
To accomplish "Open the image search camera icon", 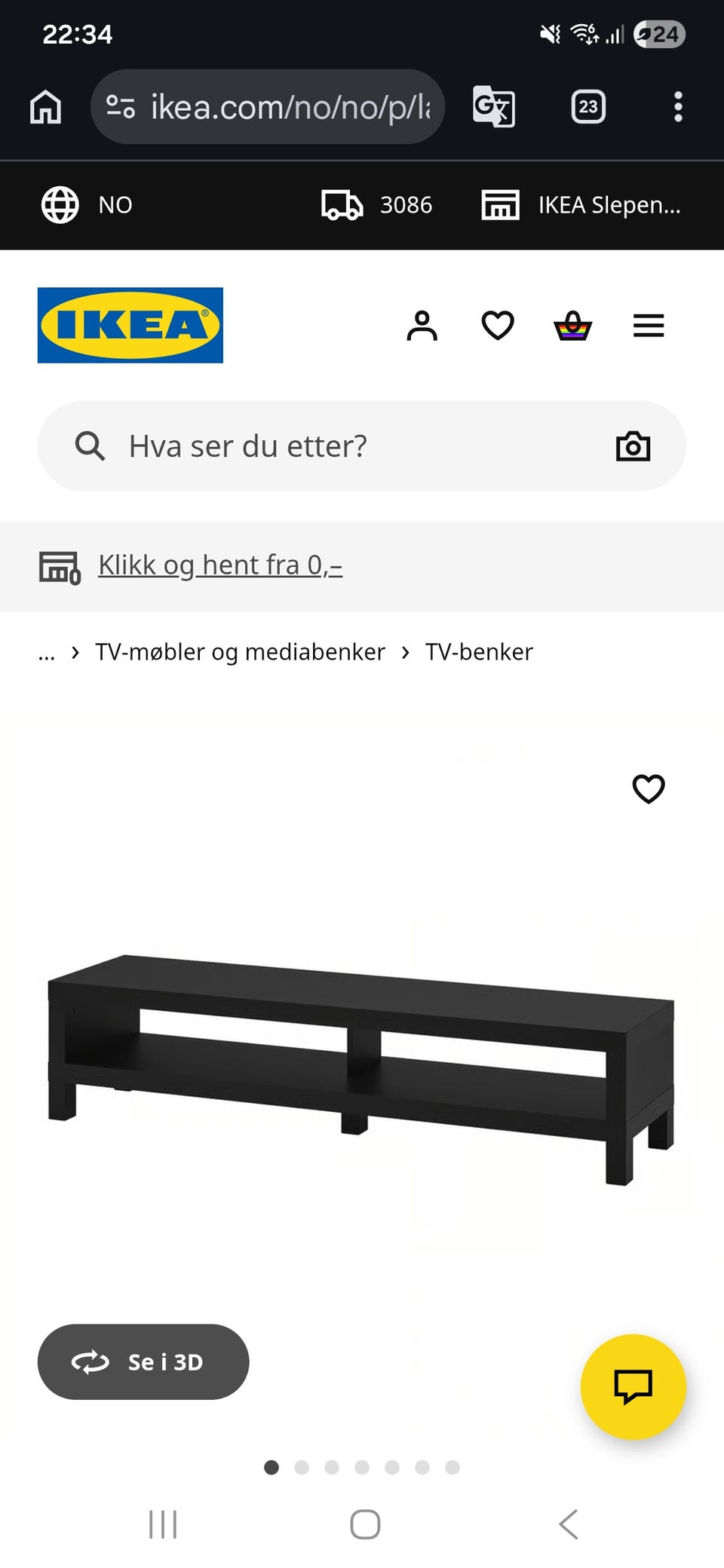I will pyautogui.click(x=633, y=446).
